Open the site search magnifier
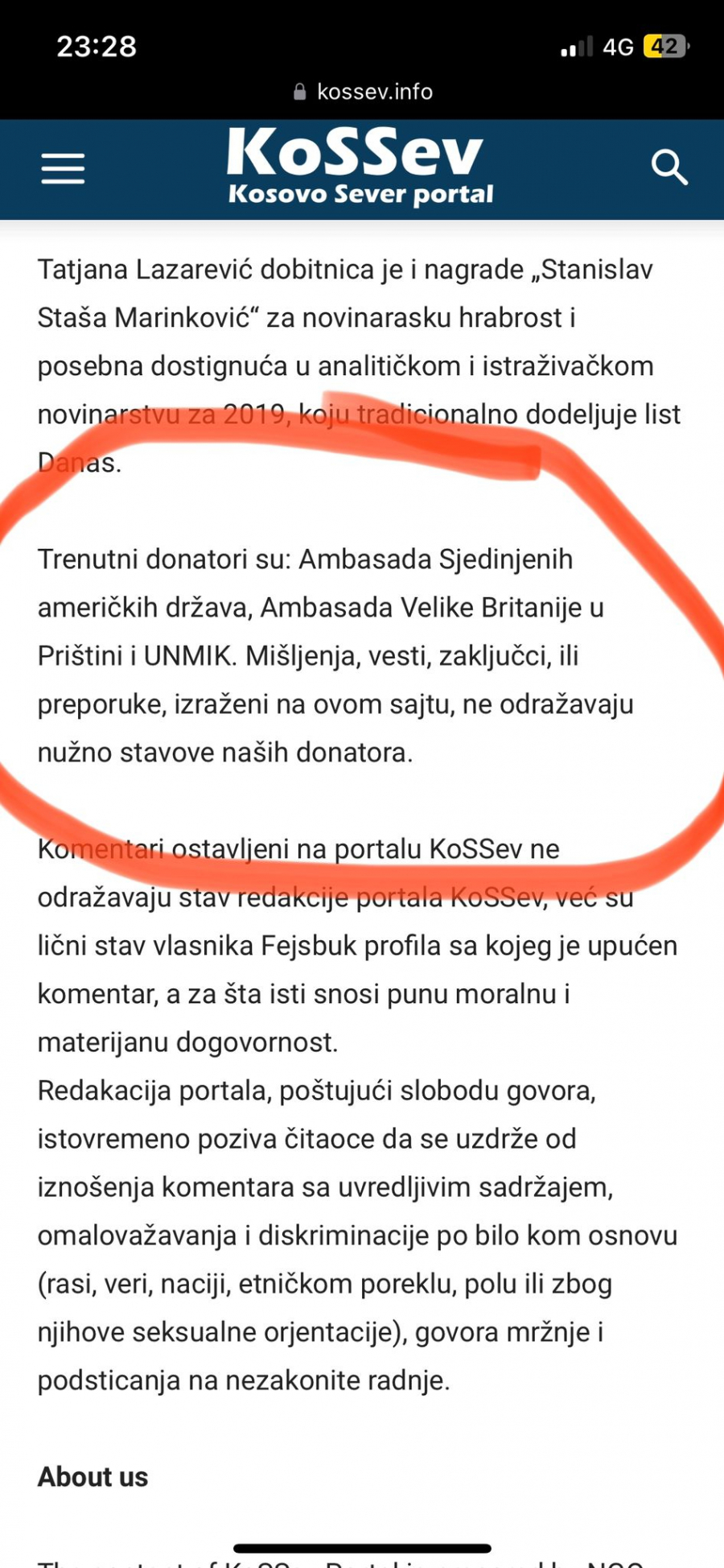 (668, 167)
